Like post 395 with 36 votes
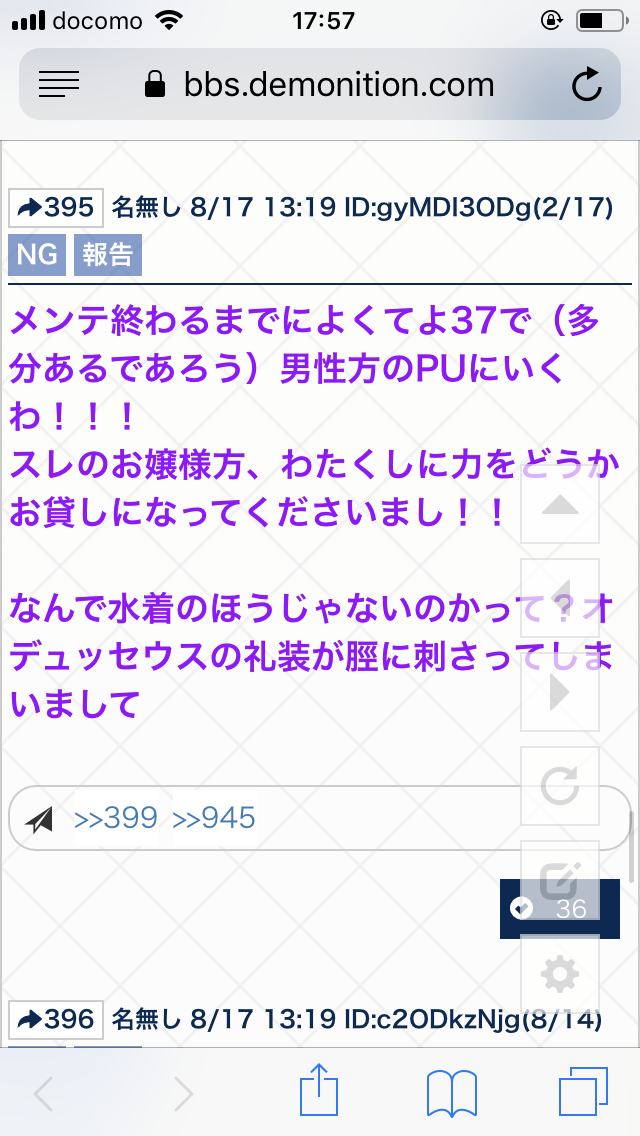The image size is (640, 1136). coord(547,908)
